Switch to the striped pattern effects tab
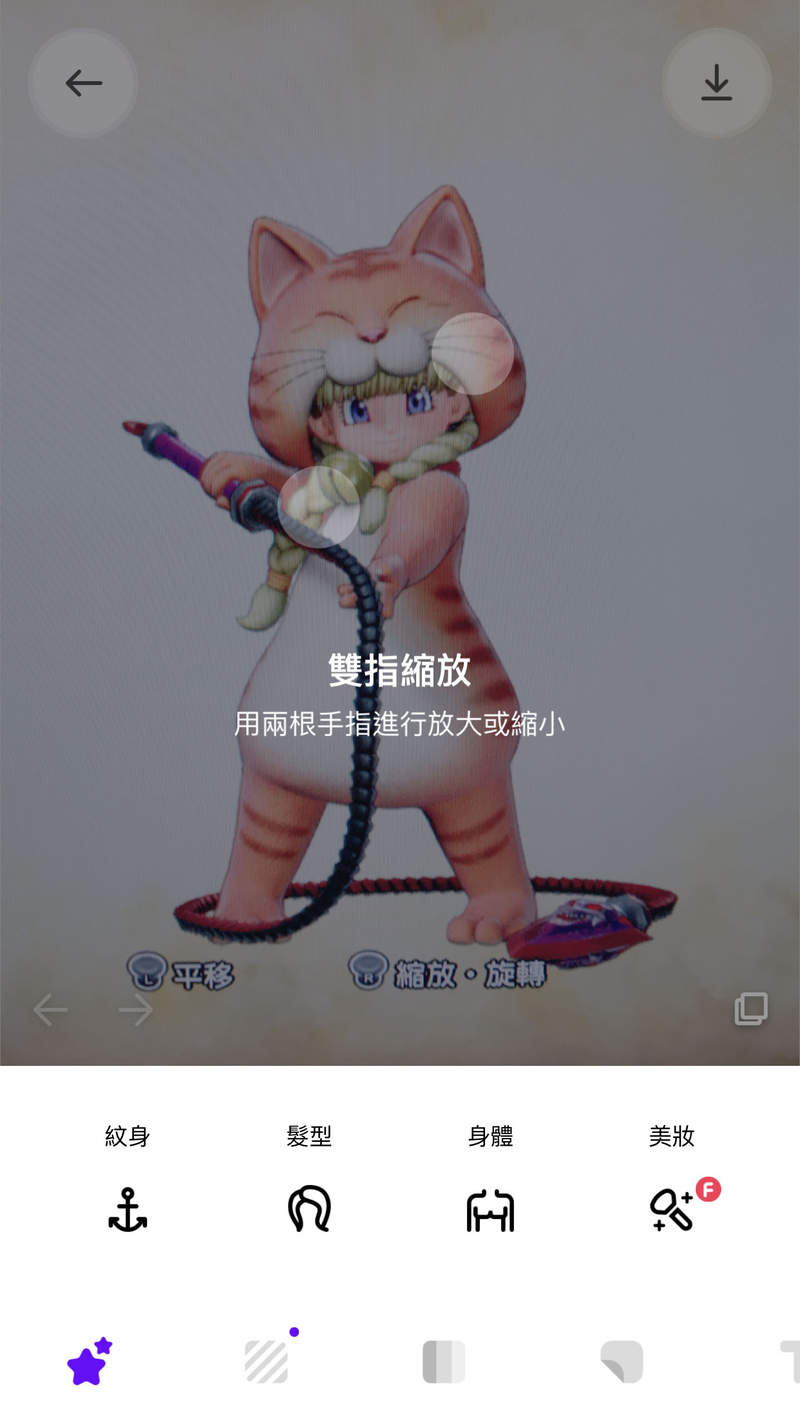 (x=265, y=1362)
